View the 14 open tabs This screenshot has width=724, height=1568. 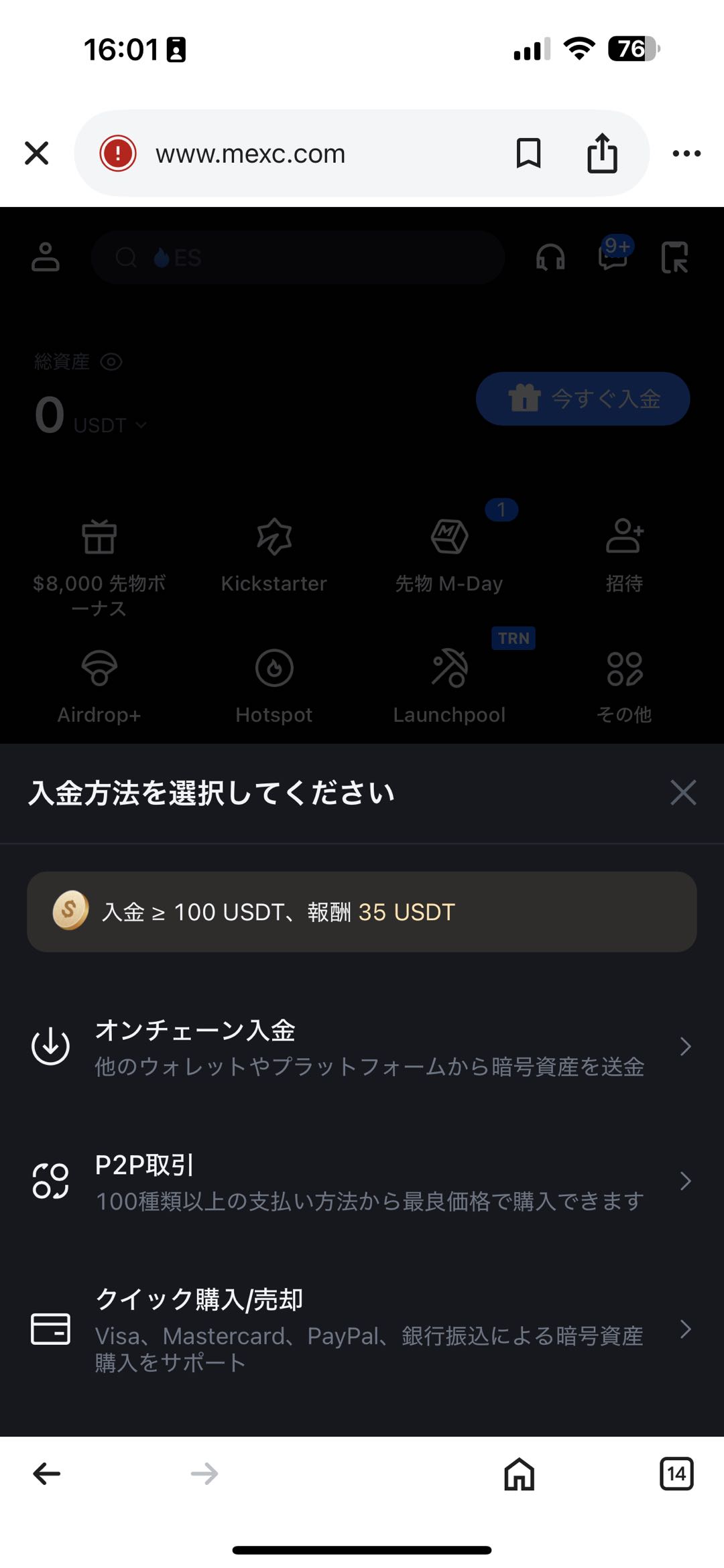[676, 1474]
